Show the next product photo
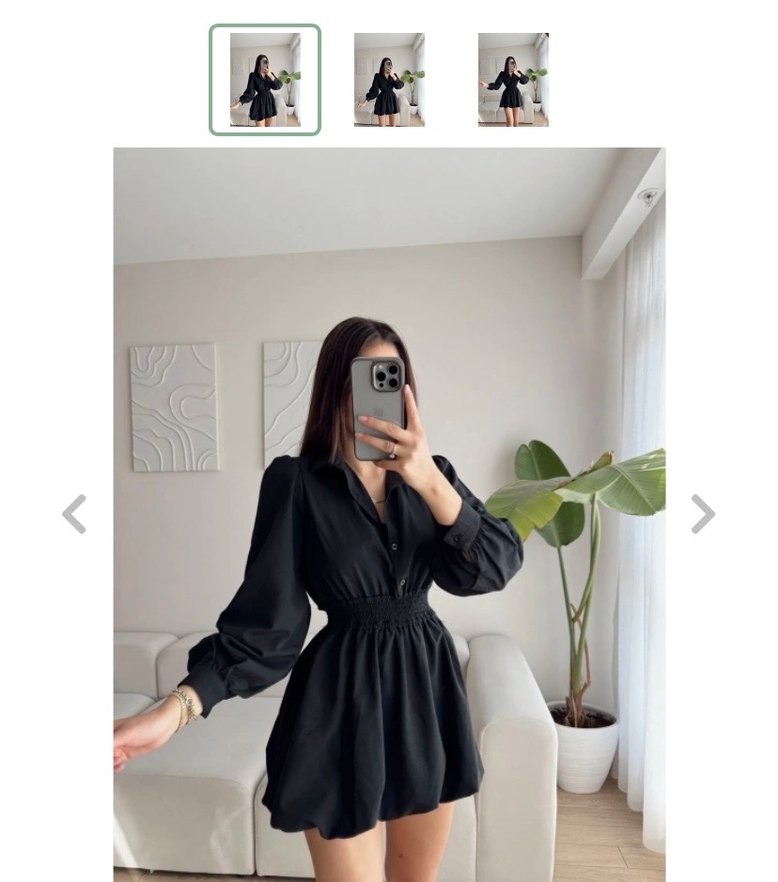The image size is (778, 882). click(703, 514)
